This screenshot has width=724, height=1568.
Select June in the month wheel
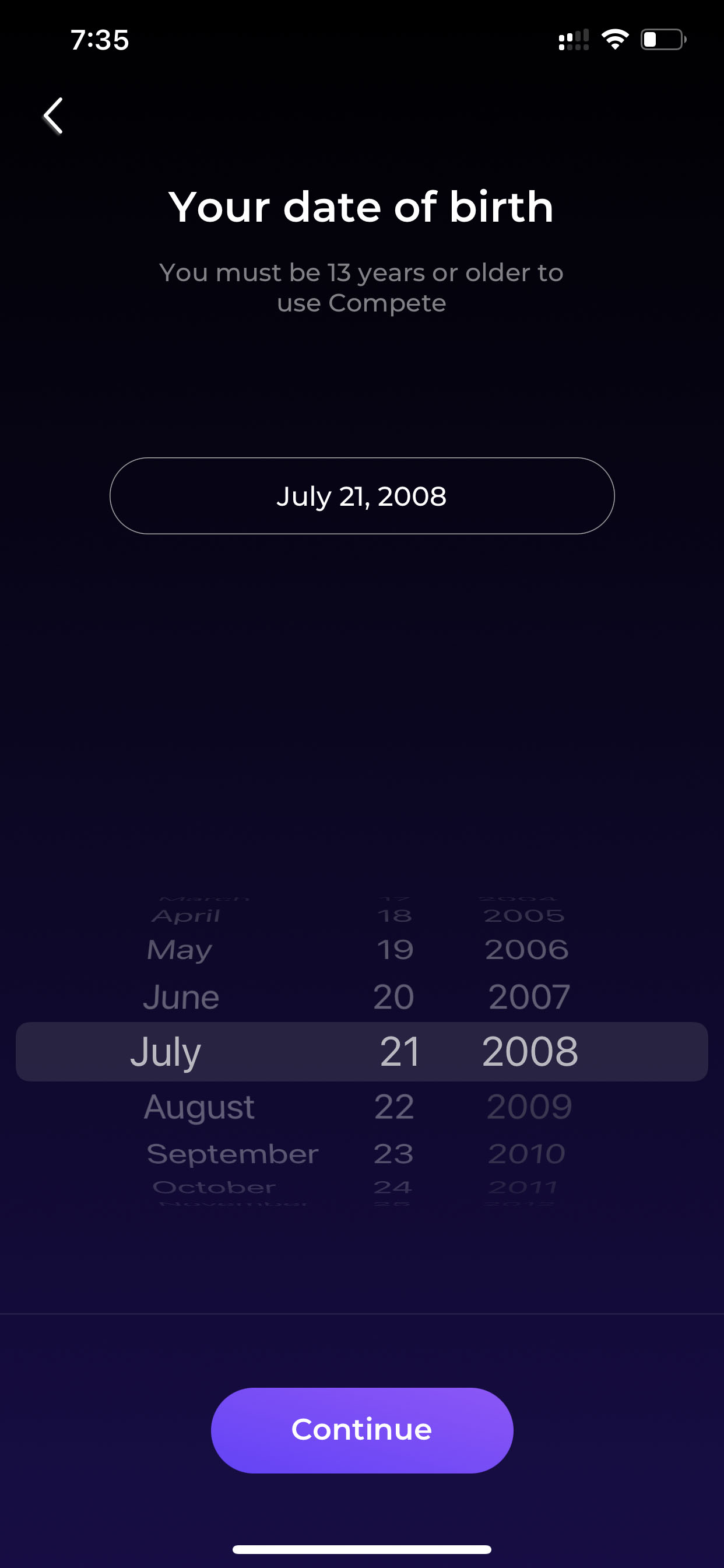181,997
